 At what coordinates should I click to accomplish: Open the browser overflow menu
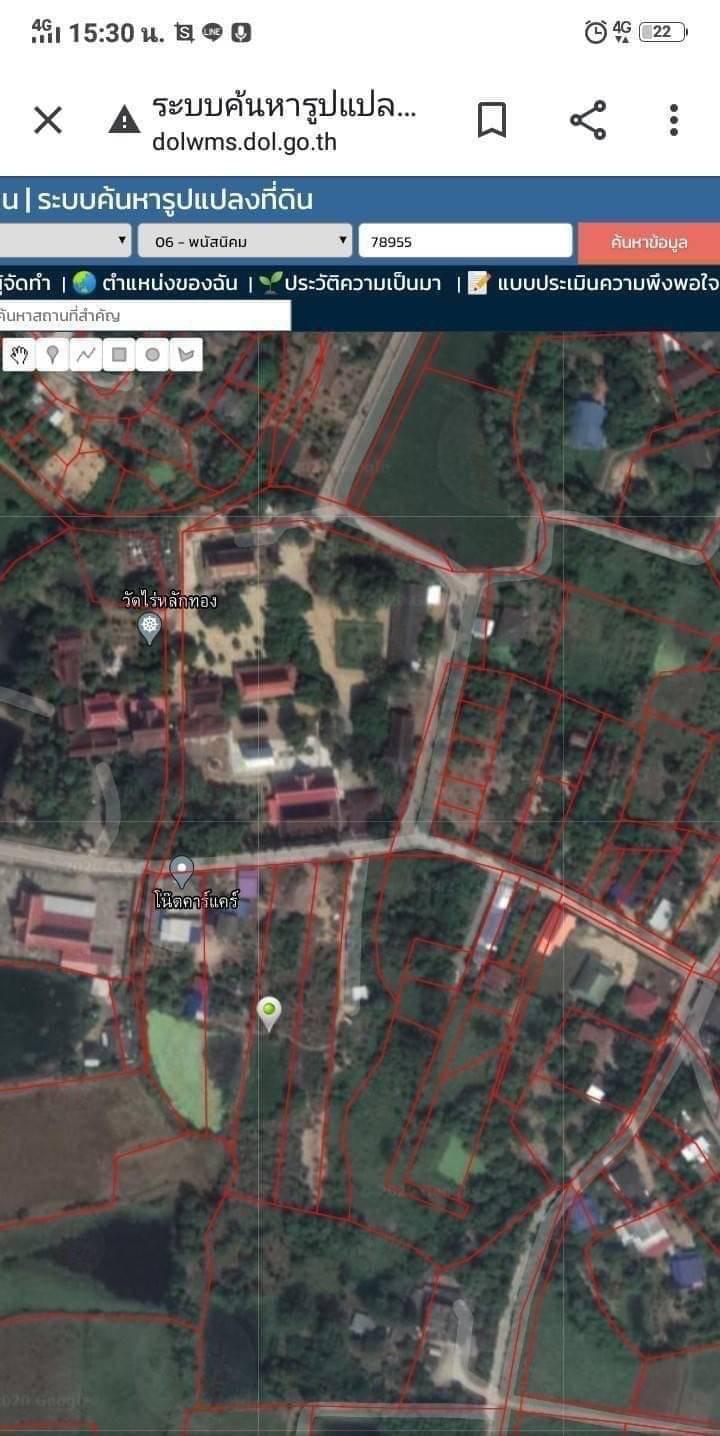point(674,120)
